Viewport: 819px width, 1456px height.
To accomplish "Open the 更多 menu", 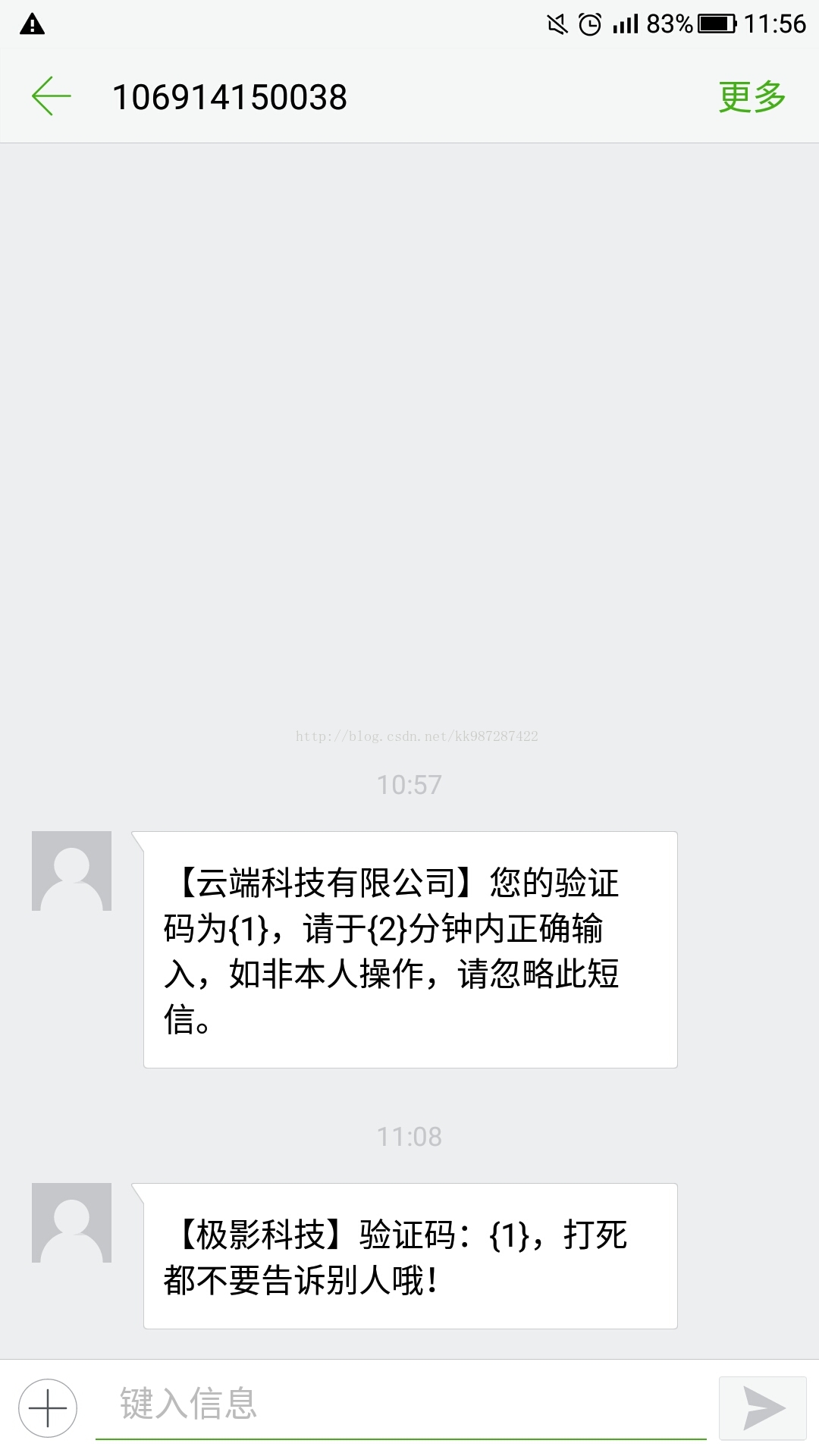I will (x=752, y=97).
